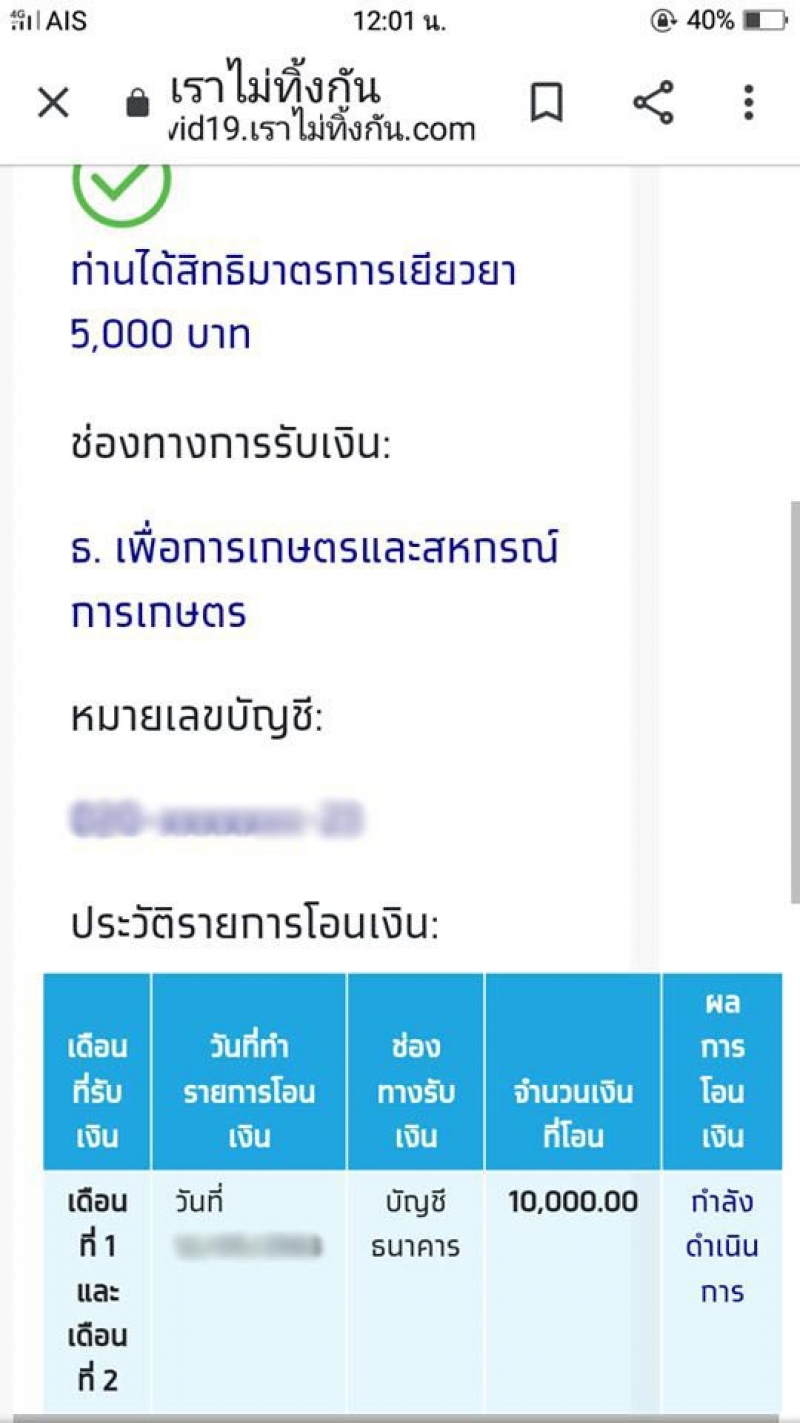Close the browser tab with the X

pyautogui.click(x=53, y=102)
